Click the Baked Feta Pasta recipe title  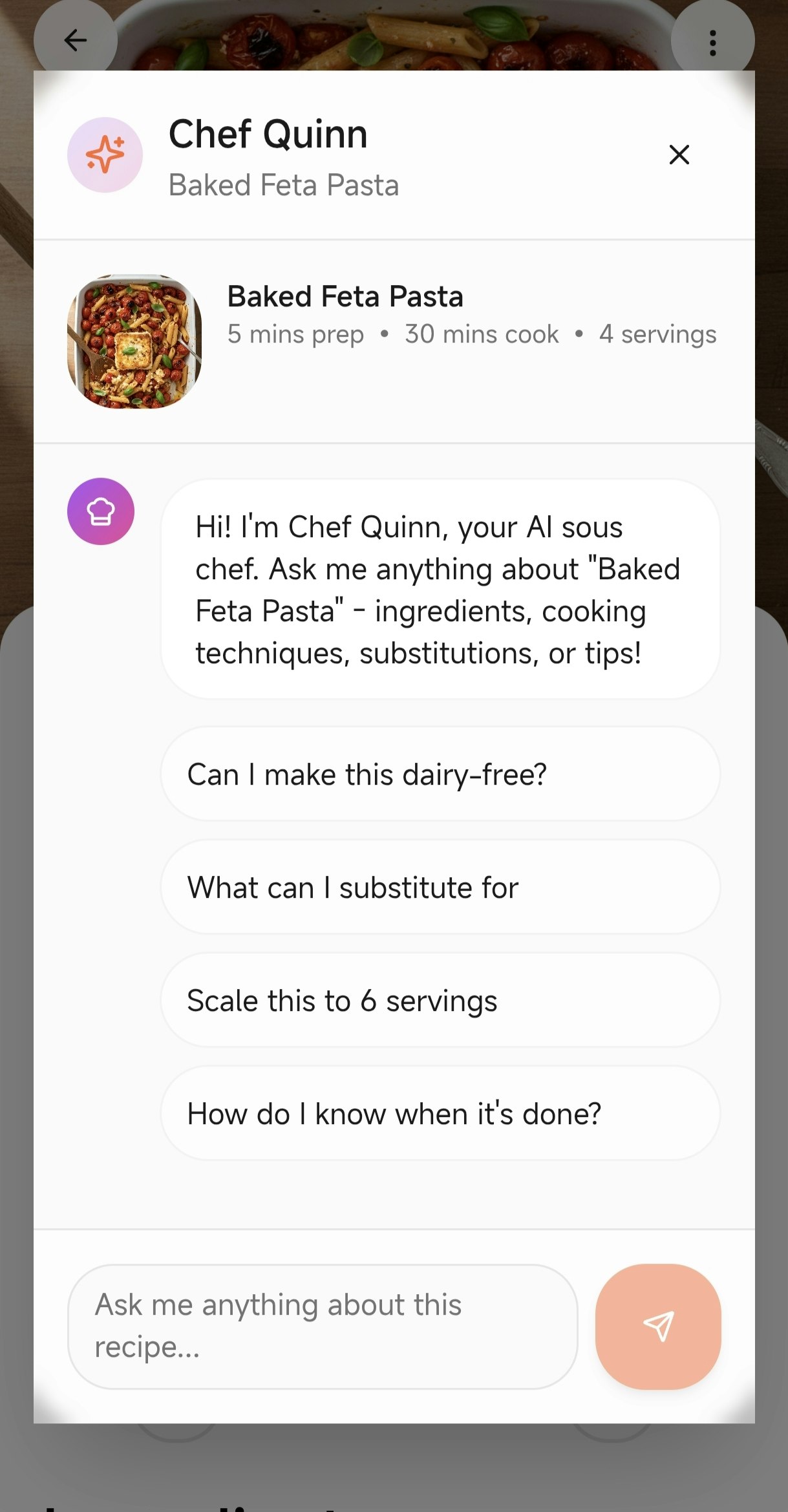346,296
